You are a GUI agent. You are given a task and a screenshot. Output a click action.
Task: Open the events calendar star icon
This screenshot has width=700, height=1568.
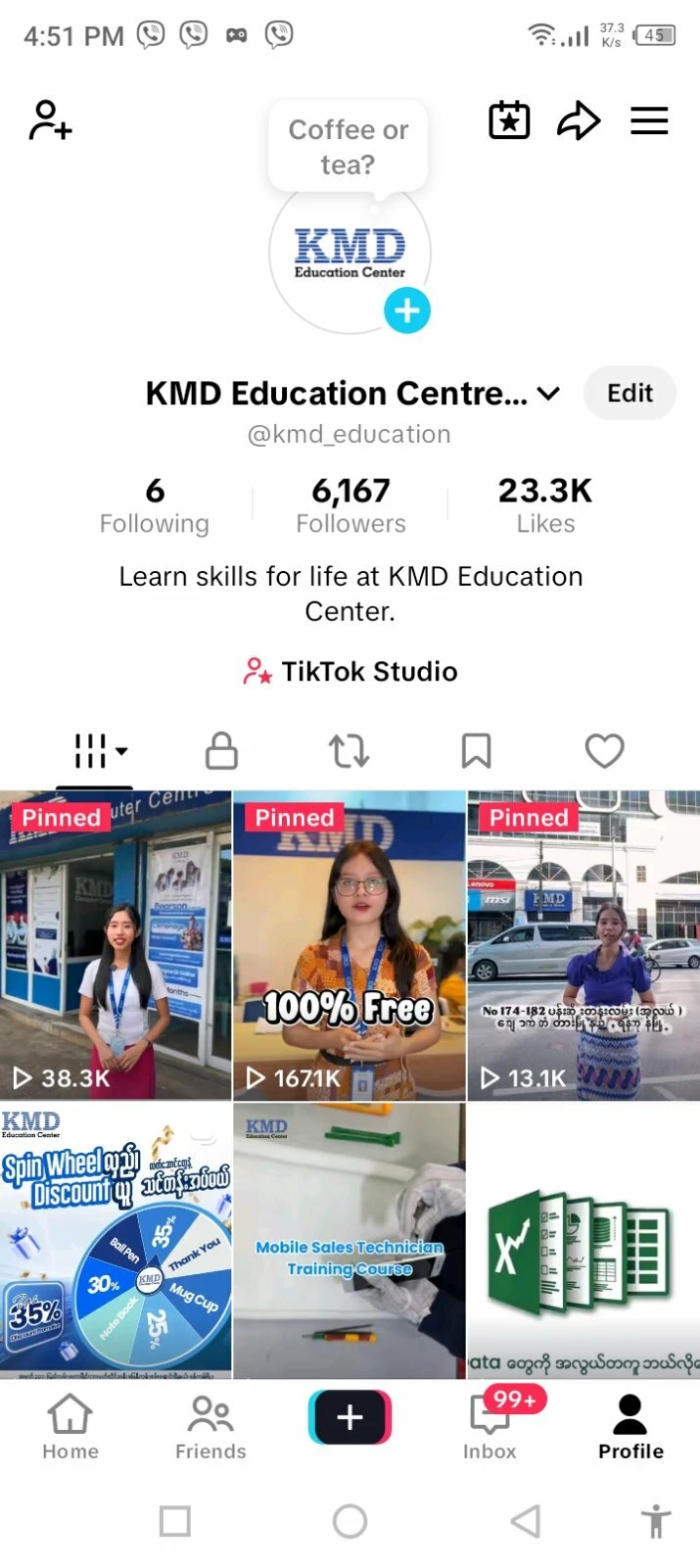click(x=509, y=120)
